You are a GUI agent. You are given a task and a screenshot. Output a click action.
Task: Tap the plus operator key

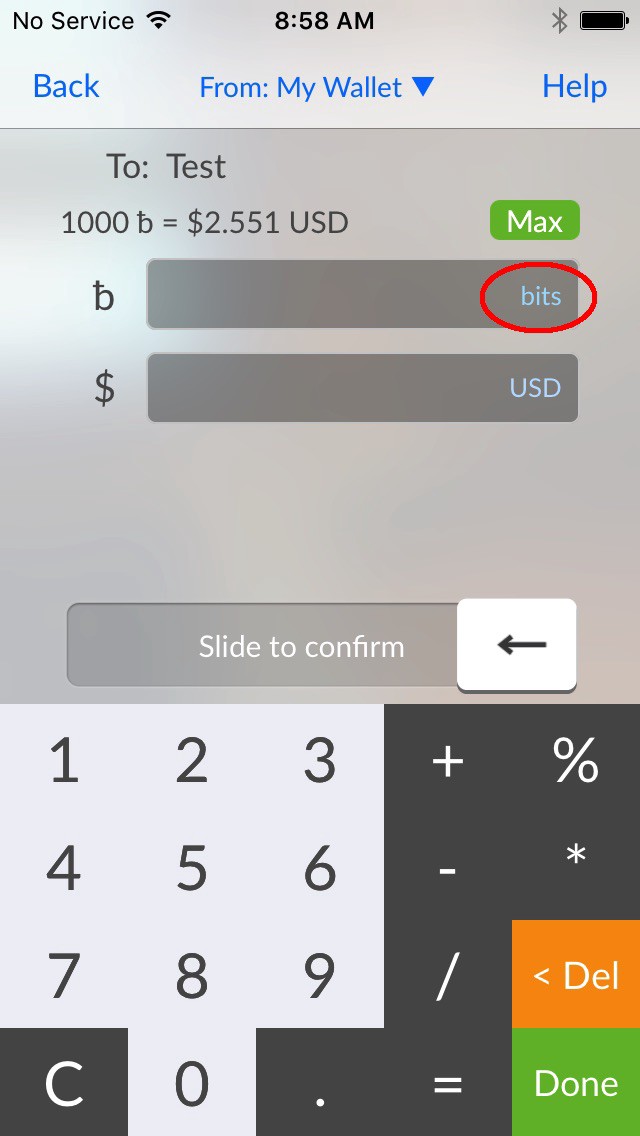[x=447, y=760]
